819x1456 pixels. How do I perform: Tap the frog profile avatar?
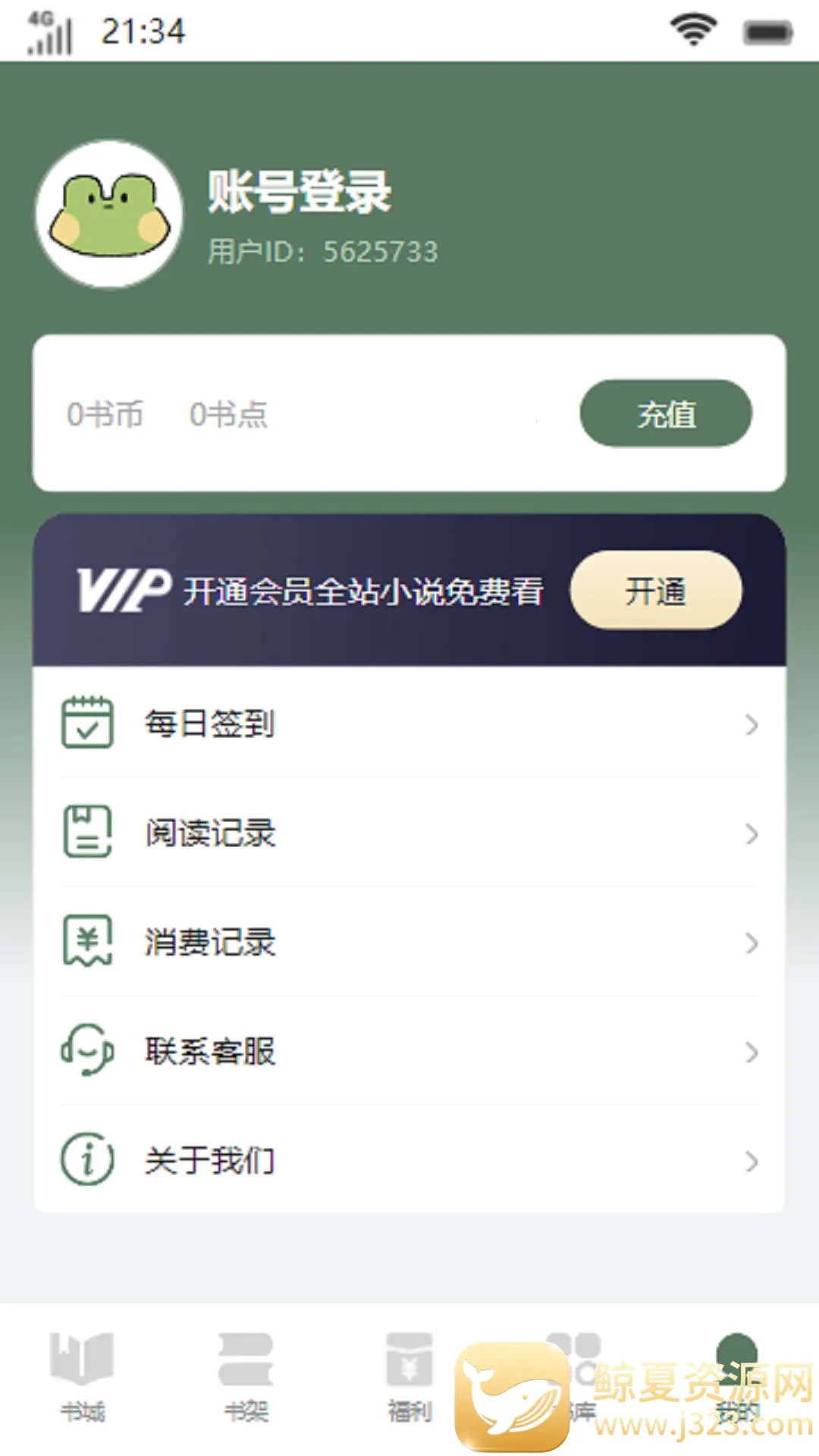coord(109,215)
